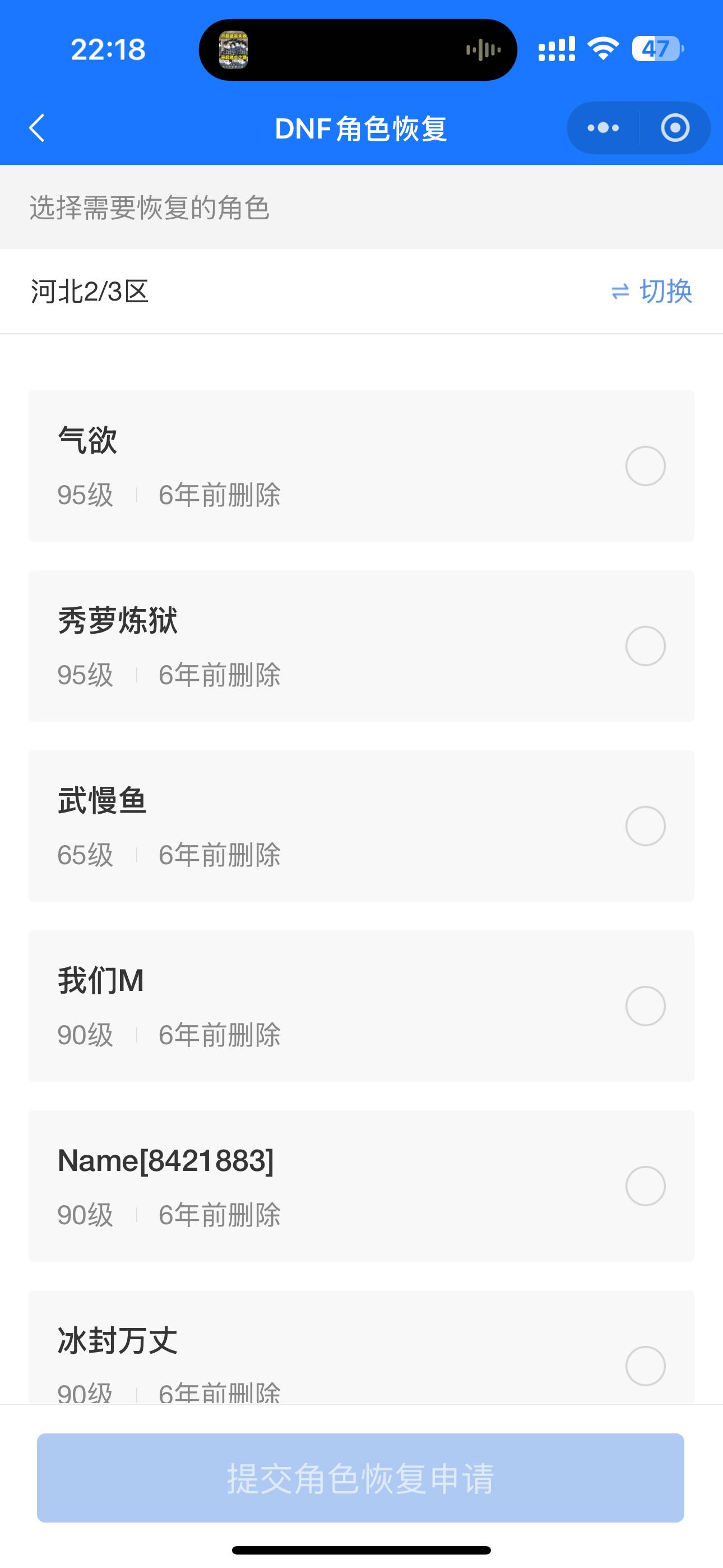Click the Wi-Fi icon in the status bar
The width and height of the screenshot is (723, 1568).
click(604, 49)
